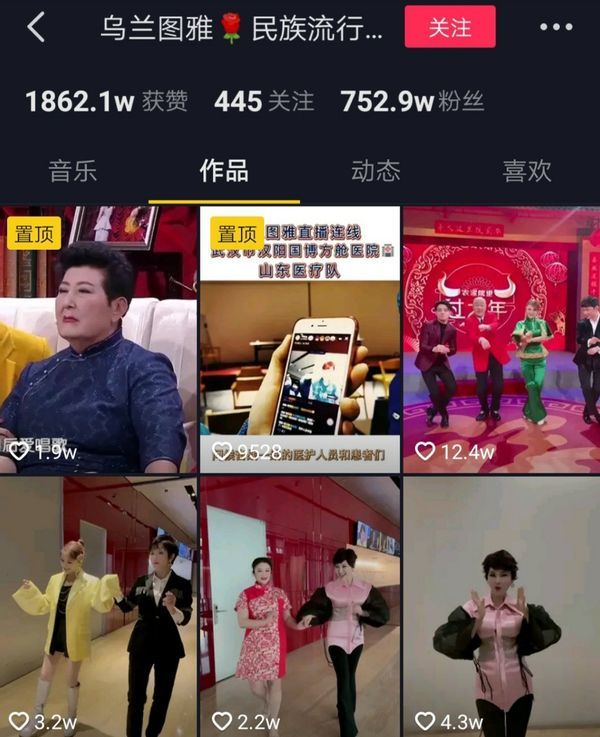600x737 pixels.
Task: Switch to the 动态 tab
Action: [x=375, y=170]
